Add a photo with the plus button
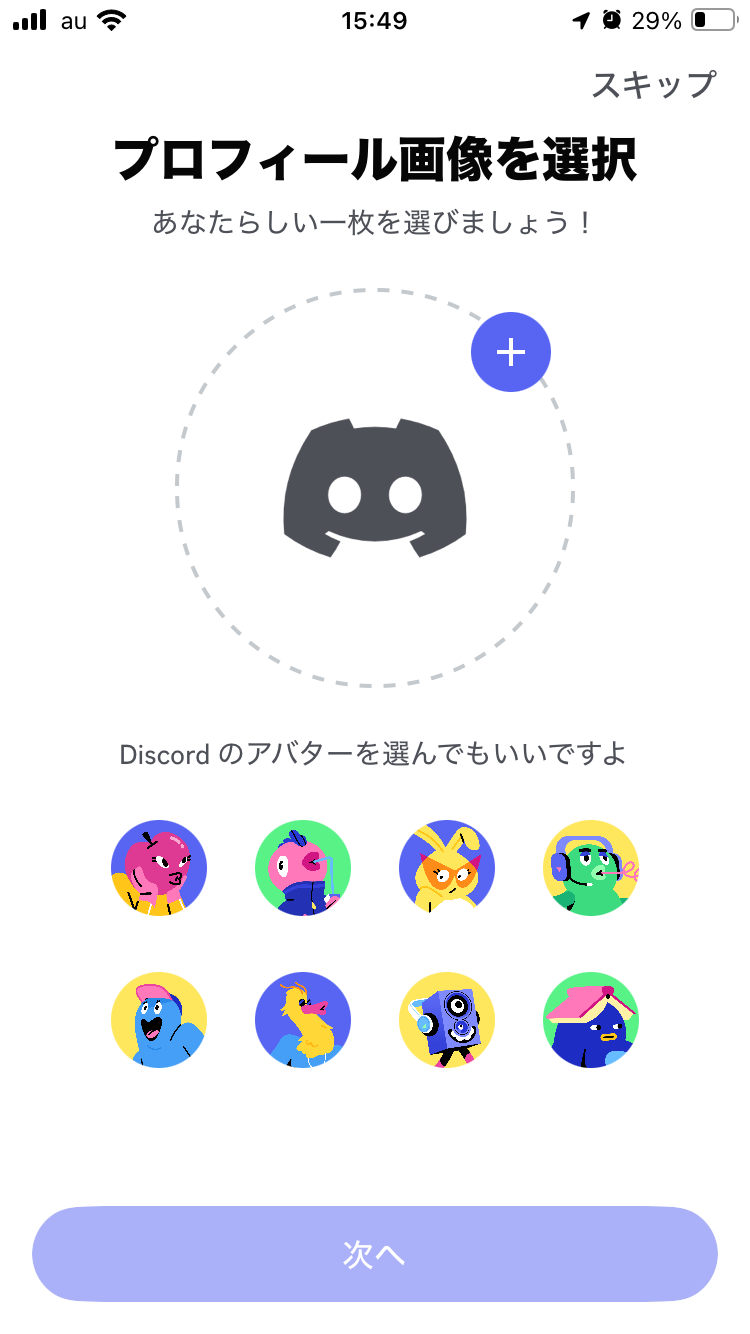This screenshot has height=1334, width=750. (x=510, y=352)
